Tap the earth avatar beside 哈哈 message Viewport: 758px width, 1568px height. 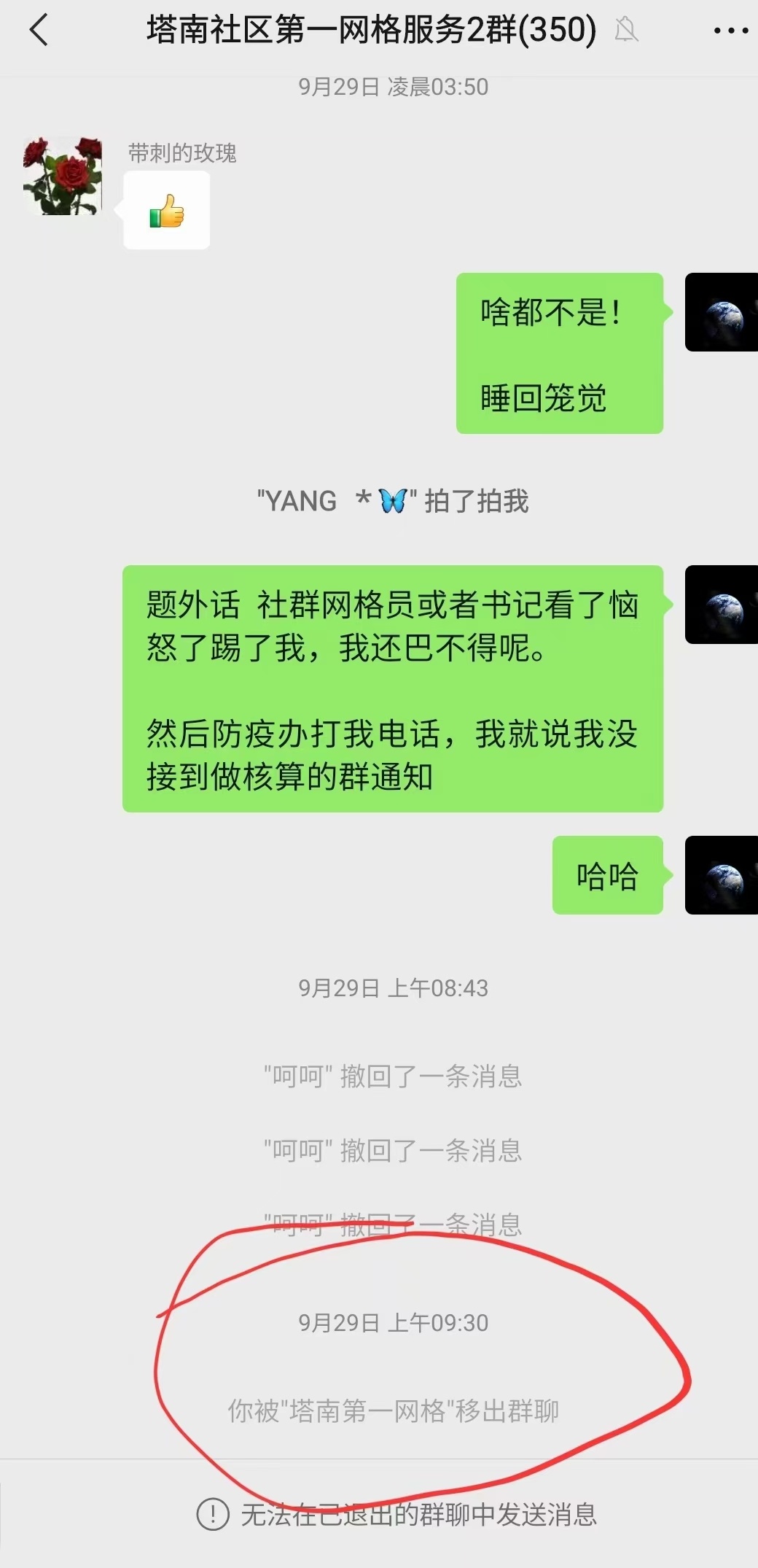pos(721,874)
